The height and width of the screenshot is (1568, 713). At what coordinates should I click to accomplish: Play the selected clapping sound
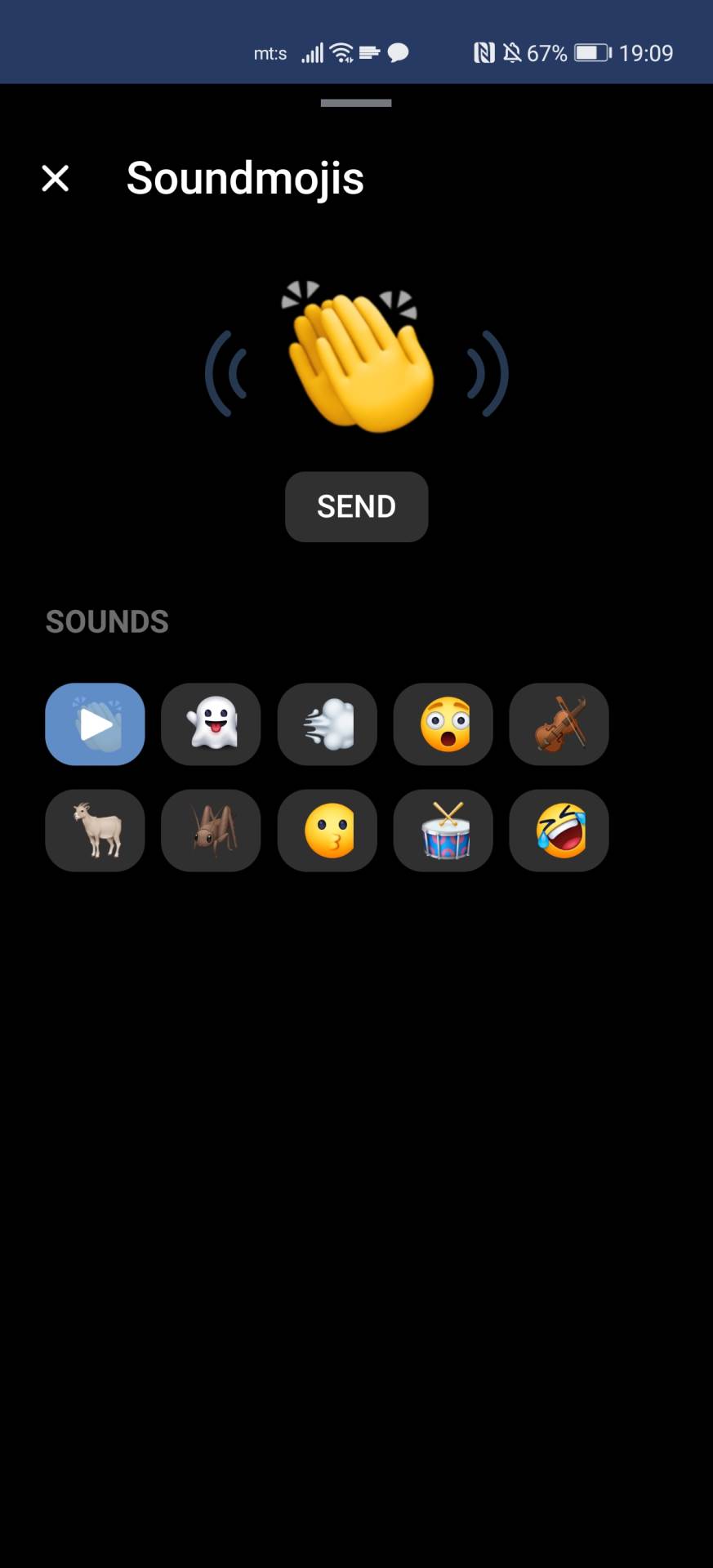coord(95,724)
